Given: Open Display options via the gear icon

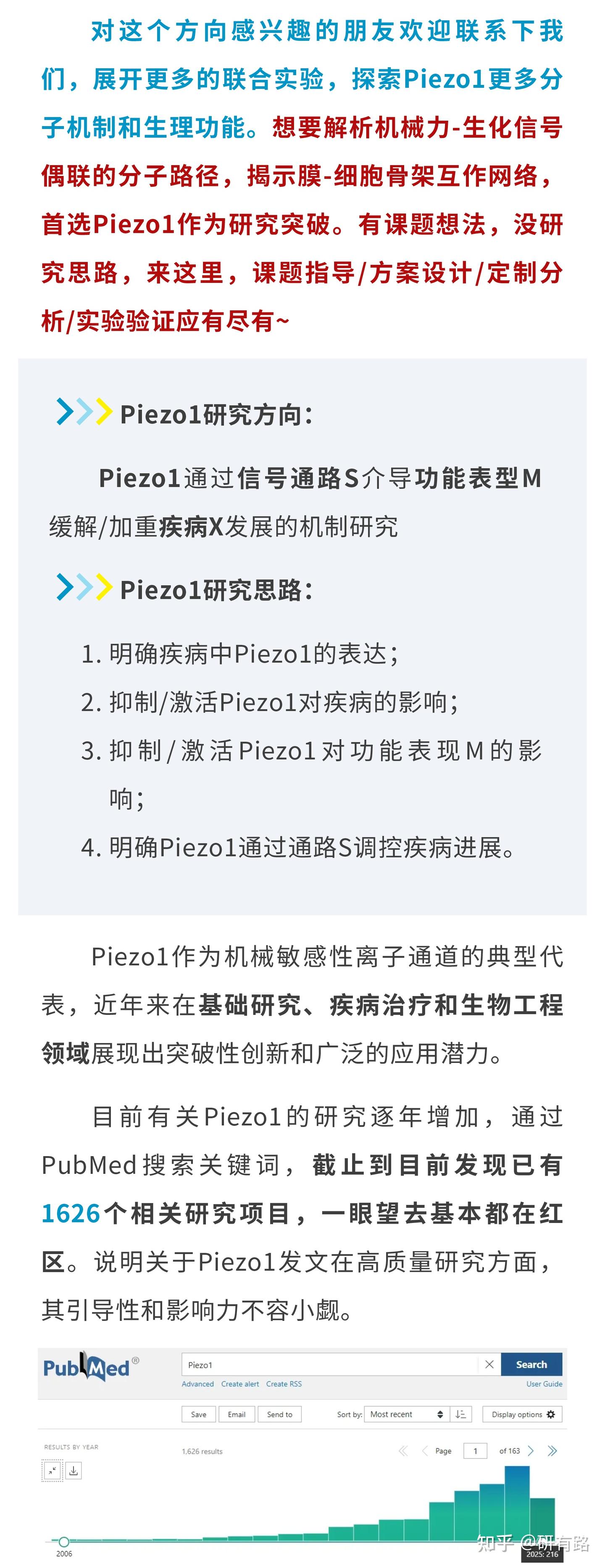Looking at the screenshot, I should (550, 1415).
